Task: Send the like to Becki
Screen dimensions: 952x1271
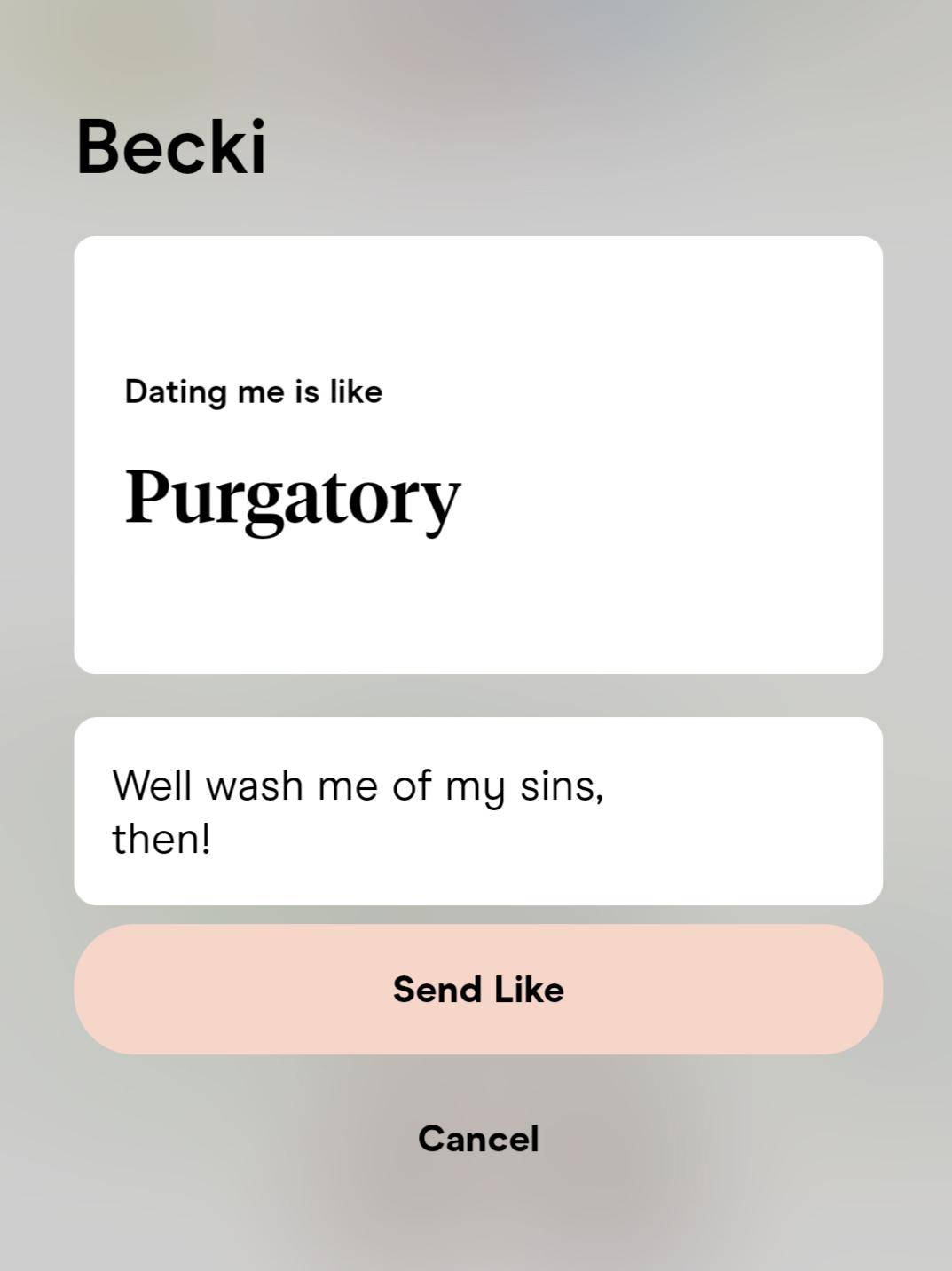Action: coord(477,989)
